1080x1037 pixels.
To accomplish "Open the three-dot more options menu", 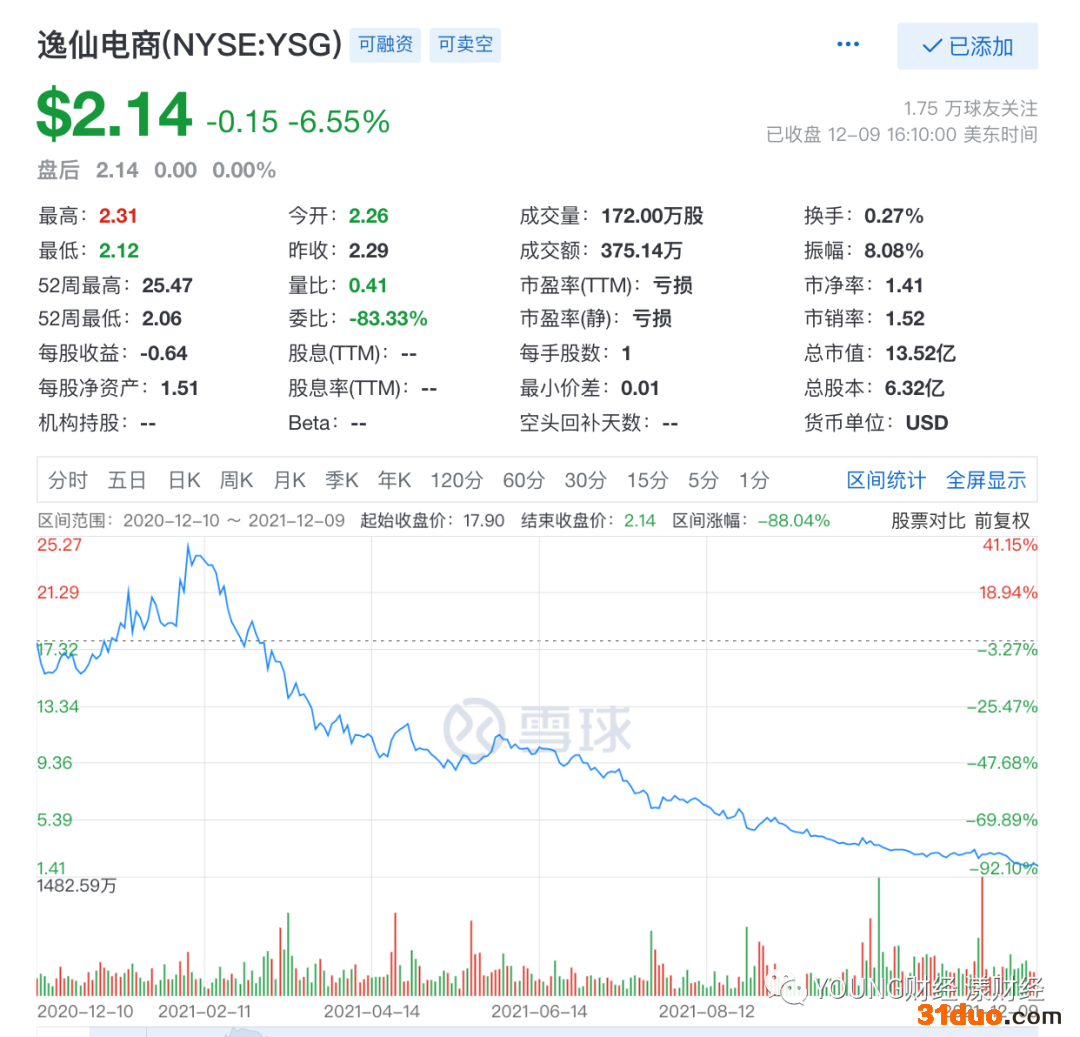I will [847, 45].
